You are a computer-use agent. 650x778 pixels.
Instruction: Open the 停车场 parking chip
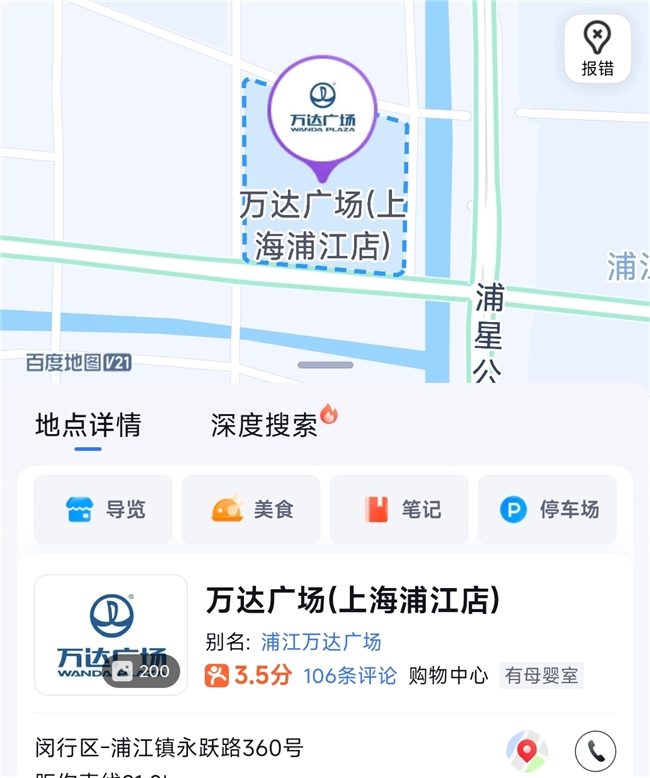pos(548,510)
